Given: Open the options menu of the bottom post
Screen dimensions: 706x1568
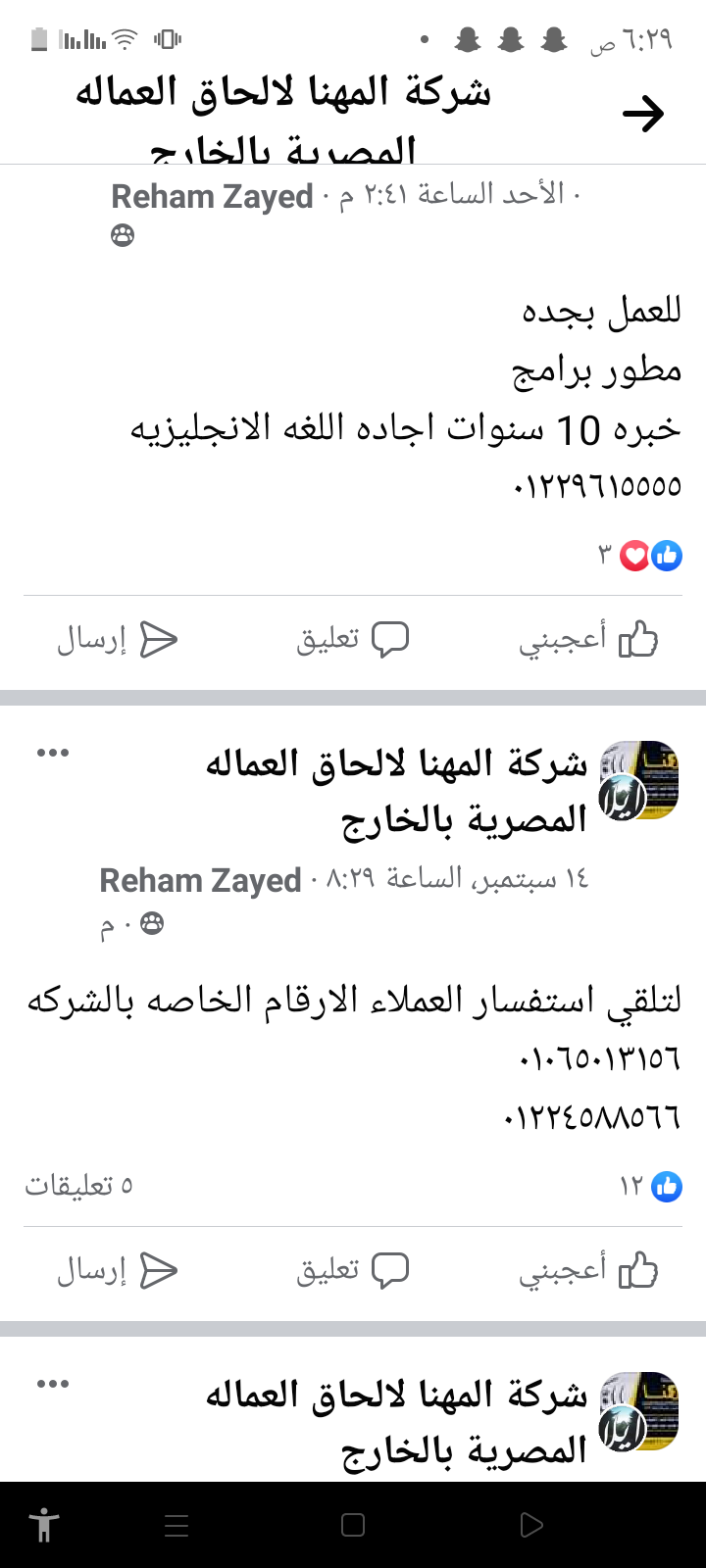Looking at the screenshot, I should (53, 1384).
